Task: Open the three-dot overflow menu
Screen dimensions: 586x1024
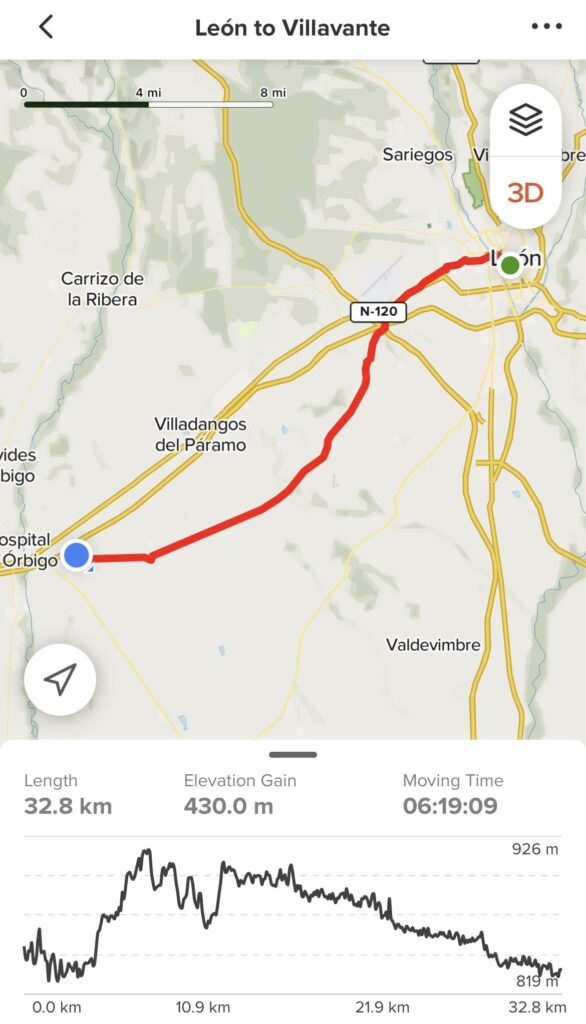Action: (546, 27)
